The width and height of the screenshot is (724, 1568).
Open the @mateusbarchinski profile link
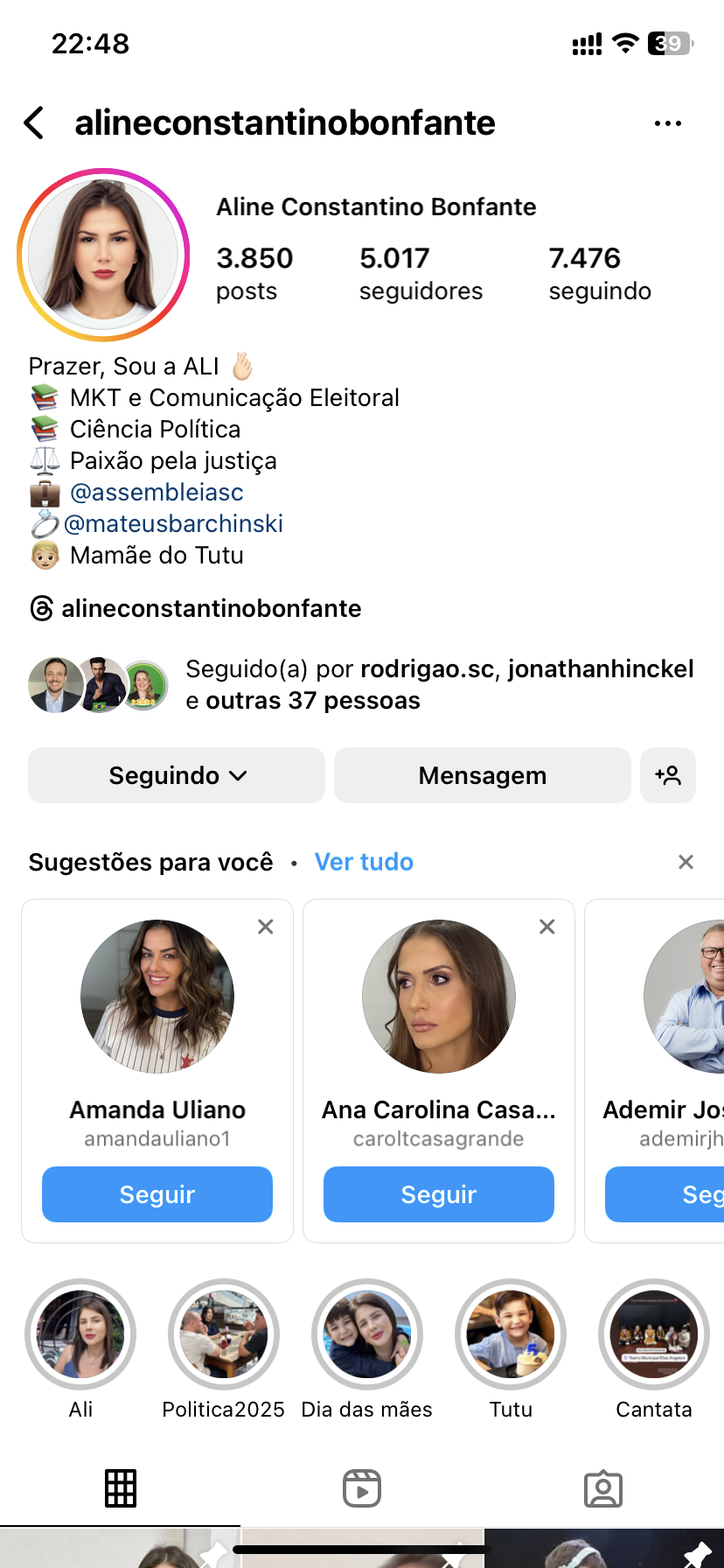click(173, 524)
